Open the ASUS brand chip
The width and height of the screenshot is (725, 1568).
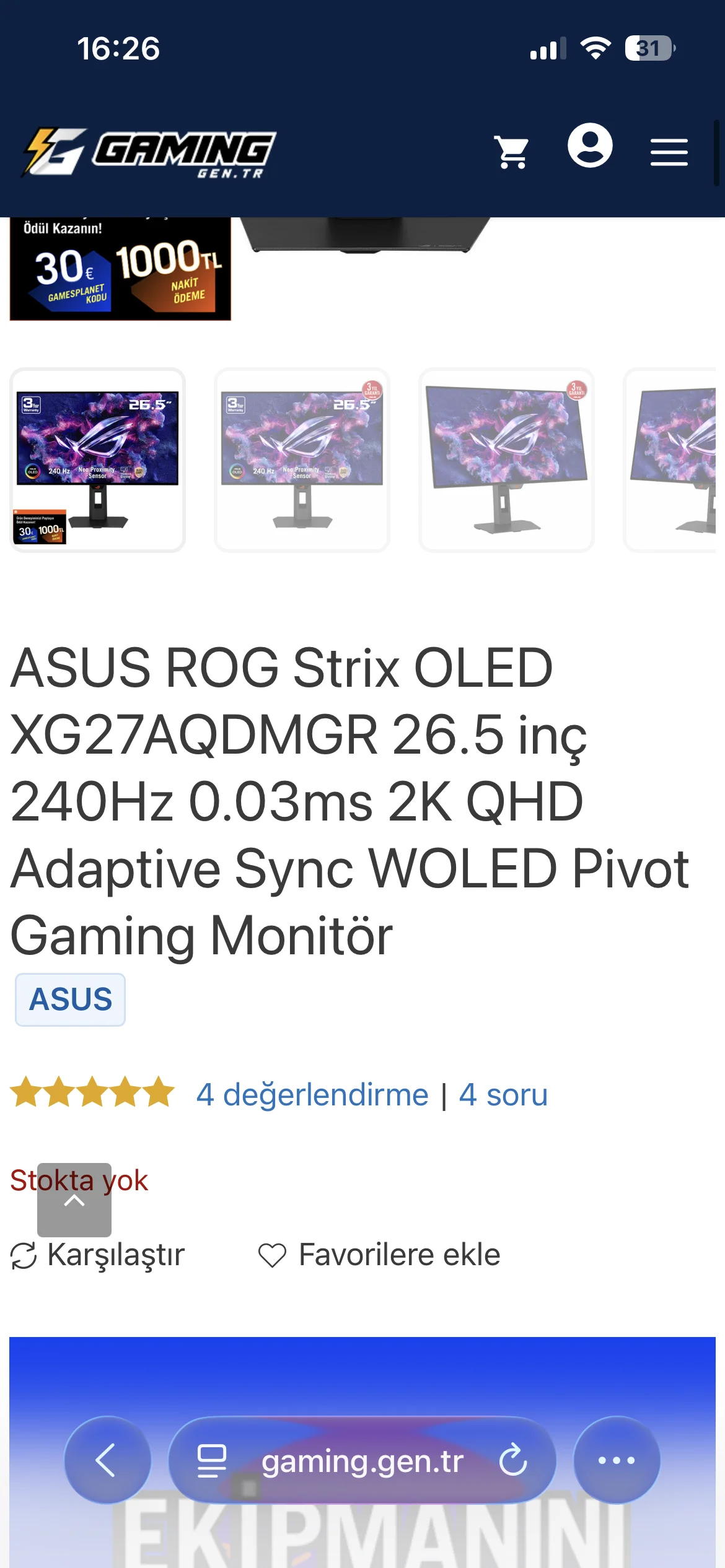point(71,1000)
